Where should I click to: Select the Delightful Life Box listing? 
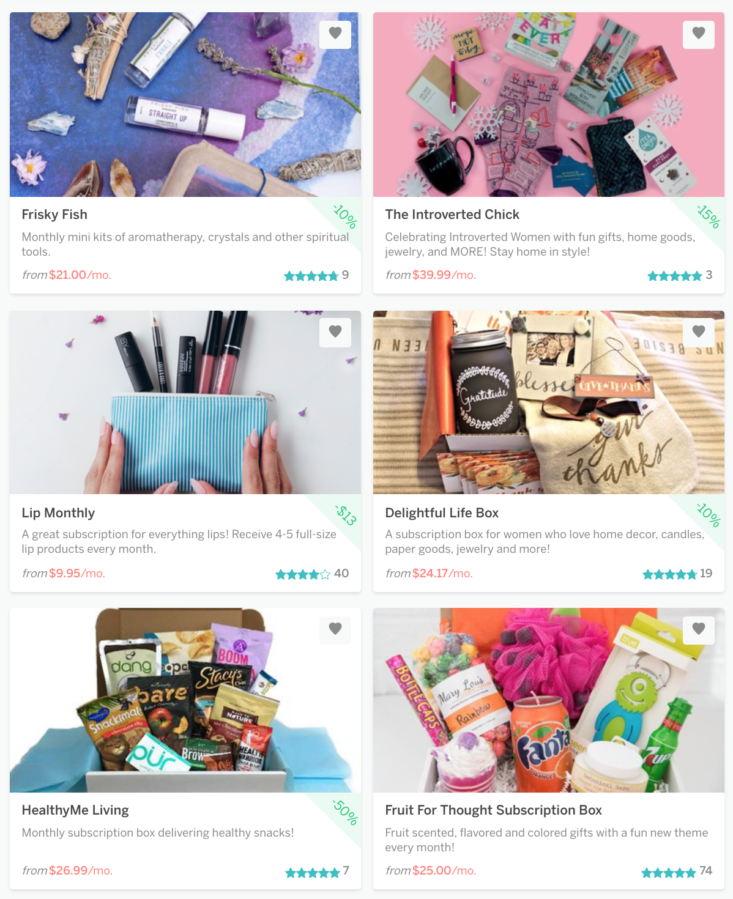pos(441,513)
